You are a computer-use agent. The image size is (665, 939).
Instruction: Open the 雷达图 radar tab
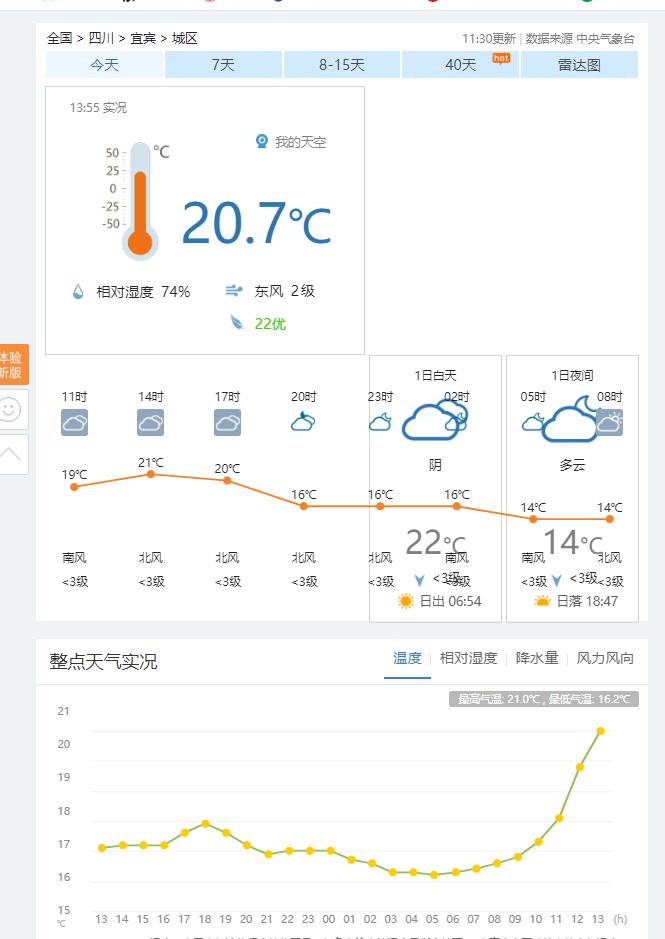click(579, 65)
